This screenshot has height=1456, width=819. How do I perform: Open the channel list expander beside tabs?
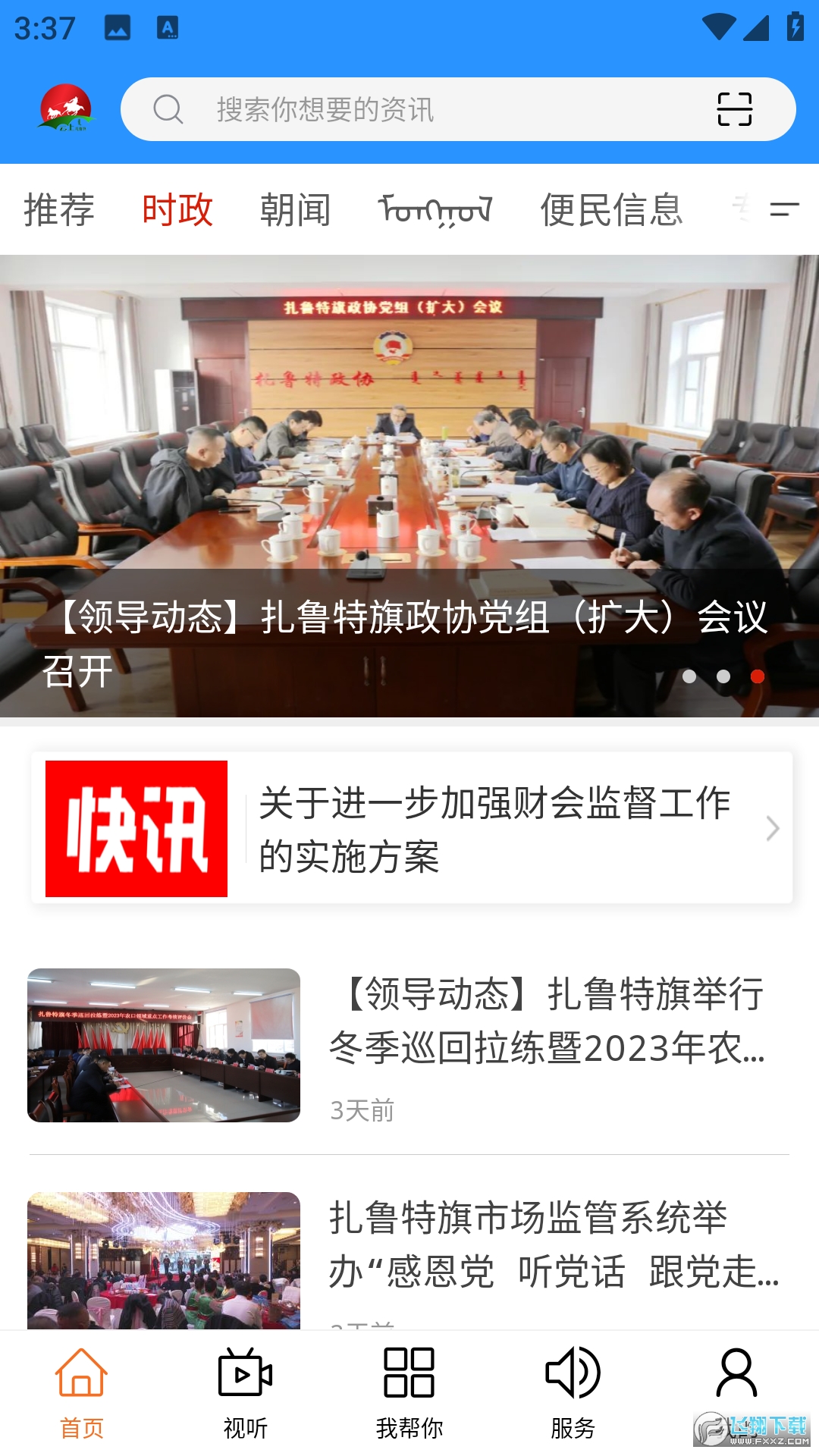[785, 210]
